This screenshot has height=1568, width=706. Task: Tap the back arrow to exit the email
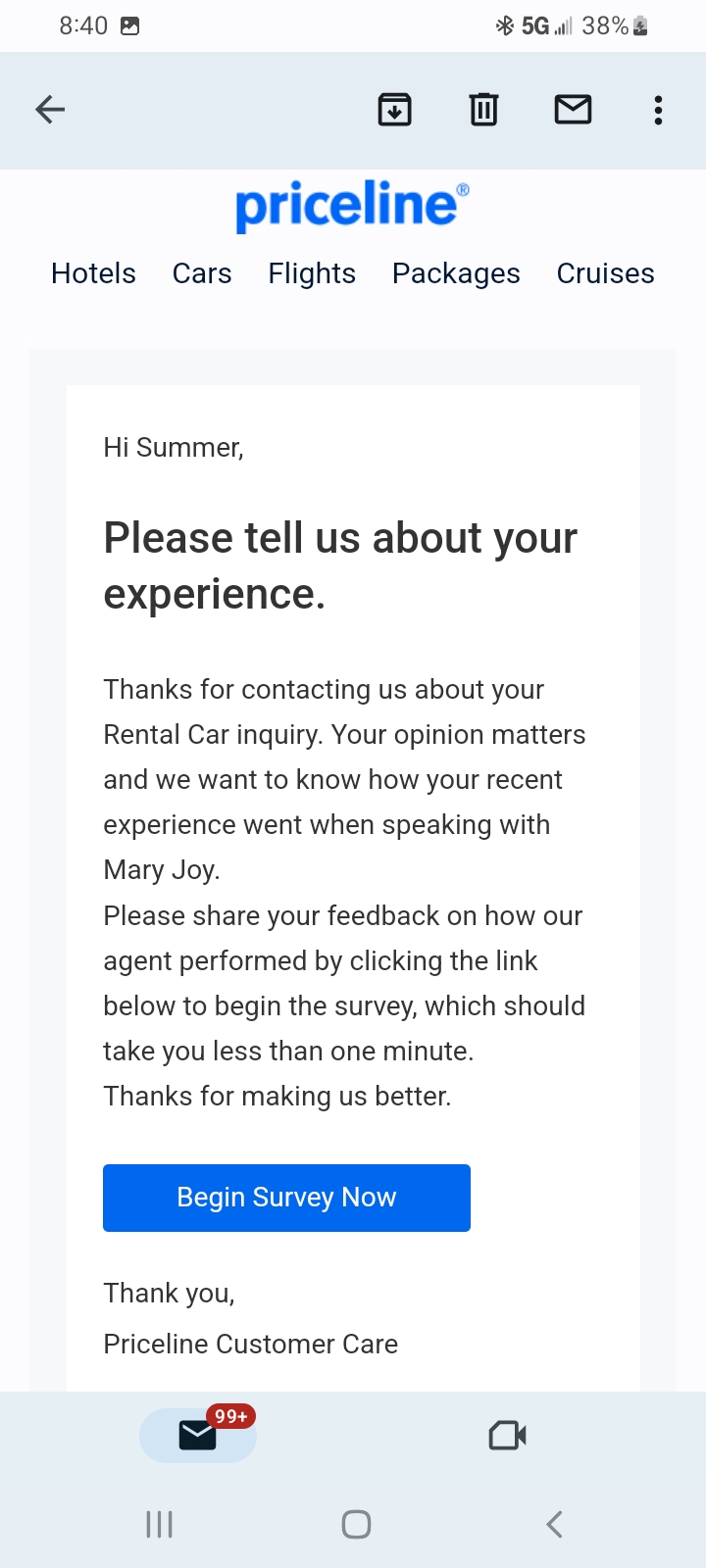coord(50,110)
